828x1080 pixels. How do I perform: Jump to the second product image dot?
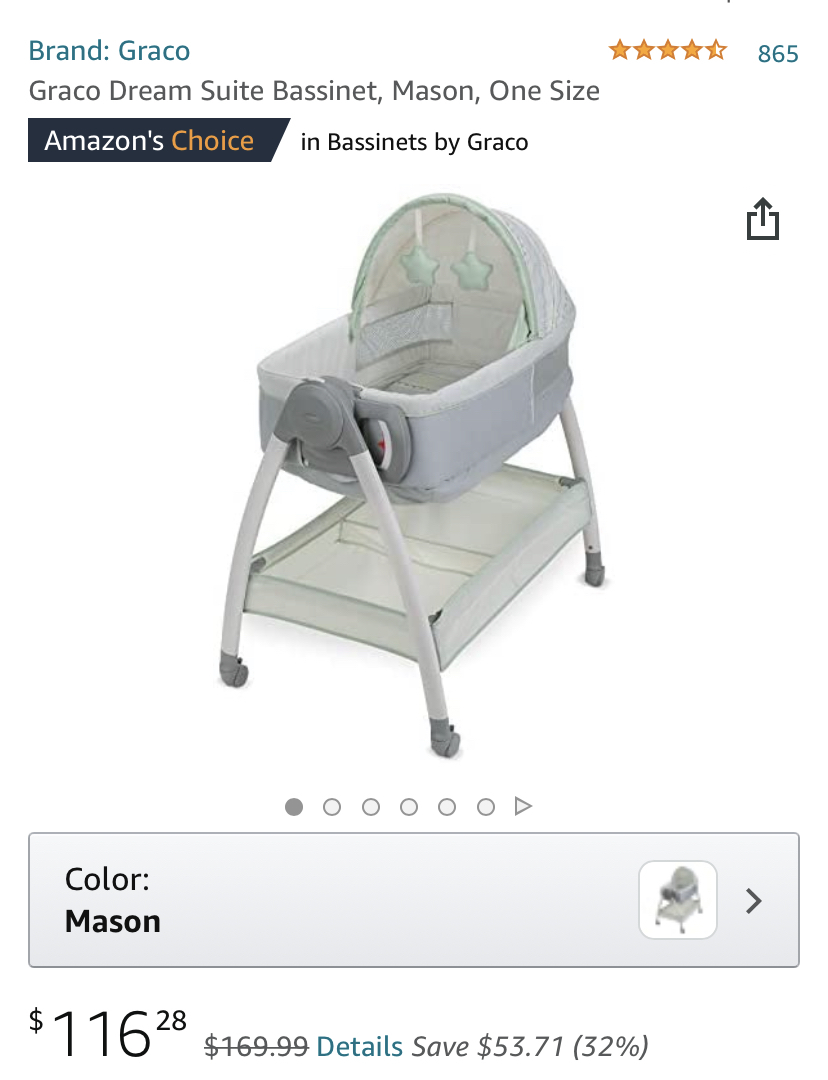pos(332,807)
